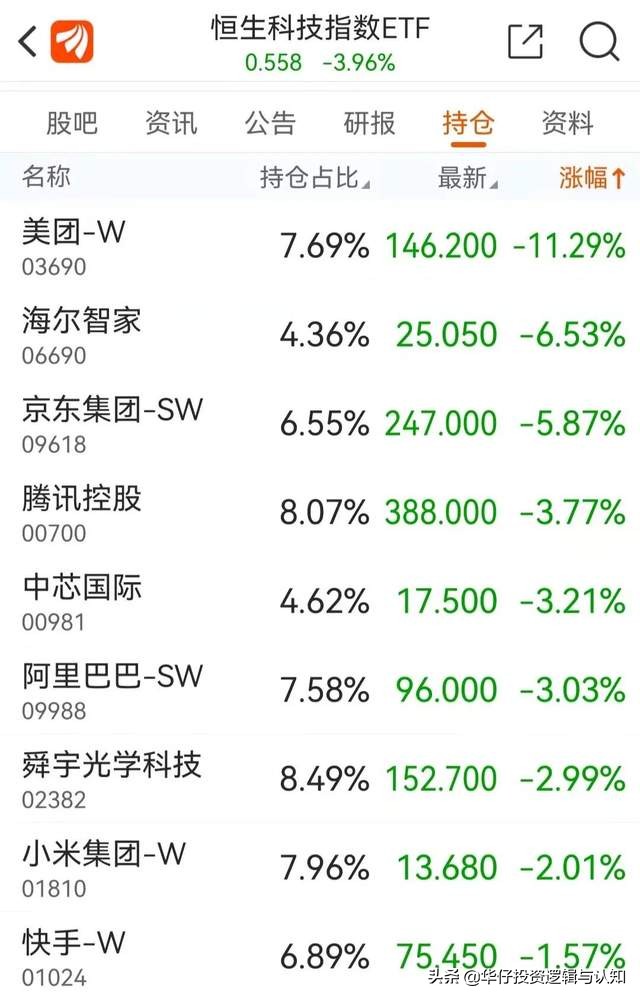
Task: Open the 公告 tab
Action: click(x=270, y=123)
